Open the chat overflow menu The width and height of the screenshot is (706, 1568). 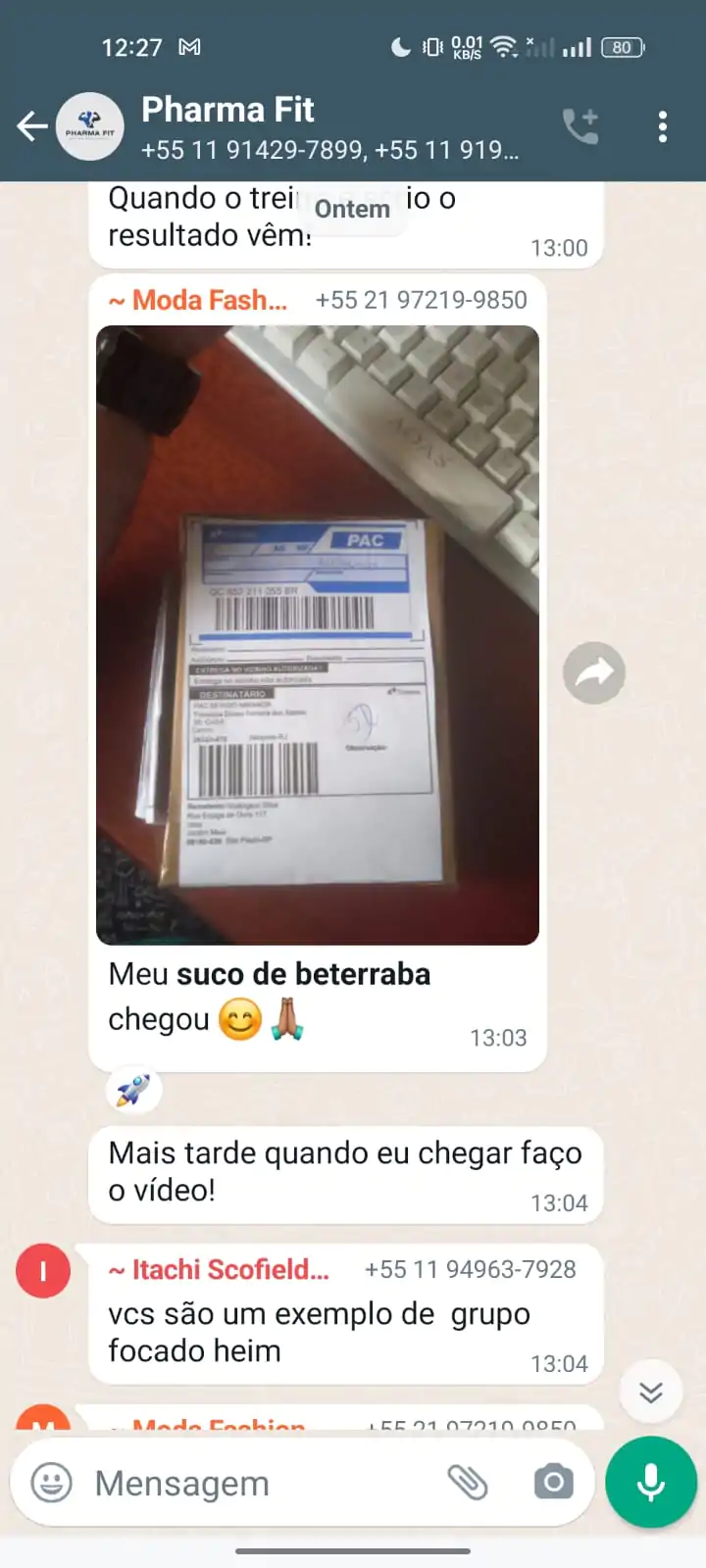663,126
